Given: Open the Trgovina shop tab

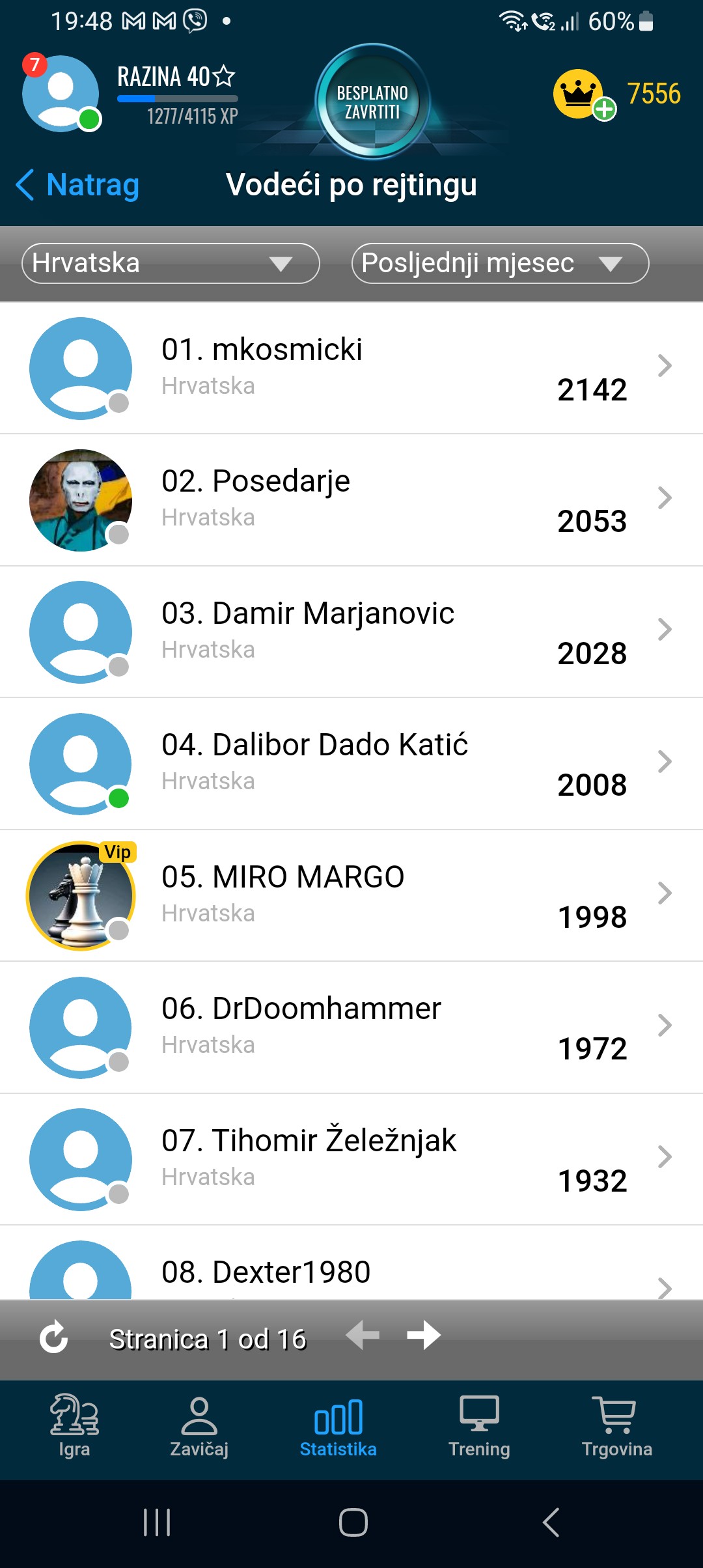Looking at the screenshot, I should tap(616, 1426).
